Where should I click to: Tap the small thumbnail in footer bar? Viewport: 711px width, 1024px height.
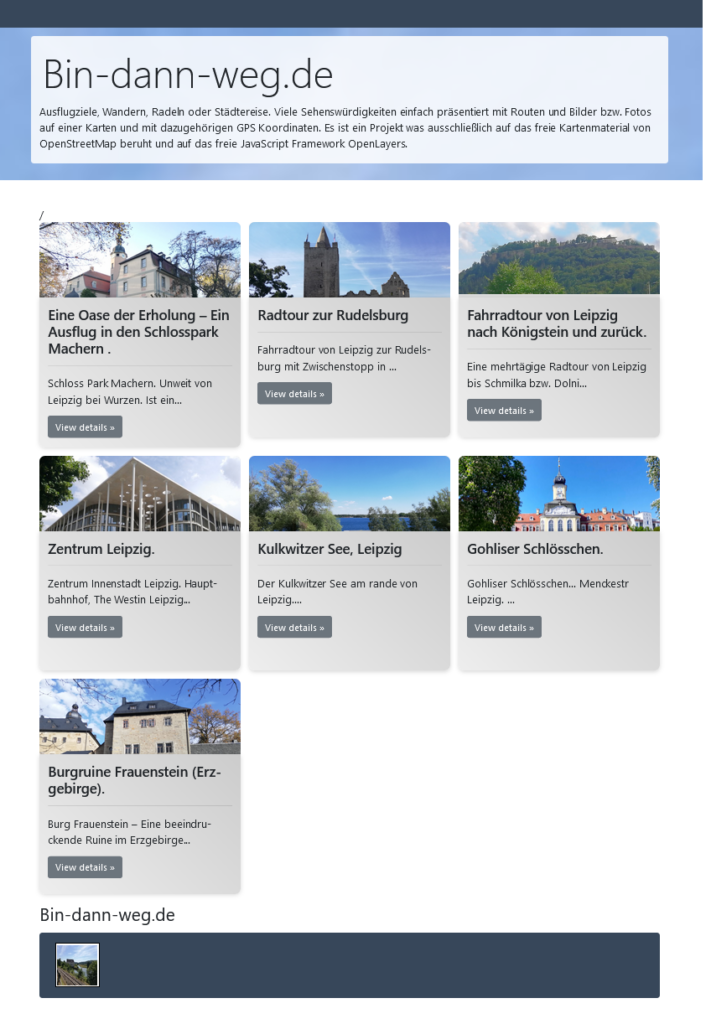pyautogui.click(x=77, y=965)
